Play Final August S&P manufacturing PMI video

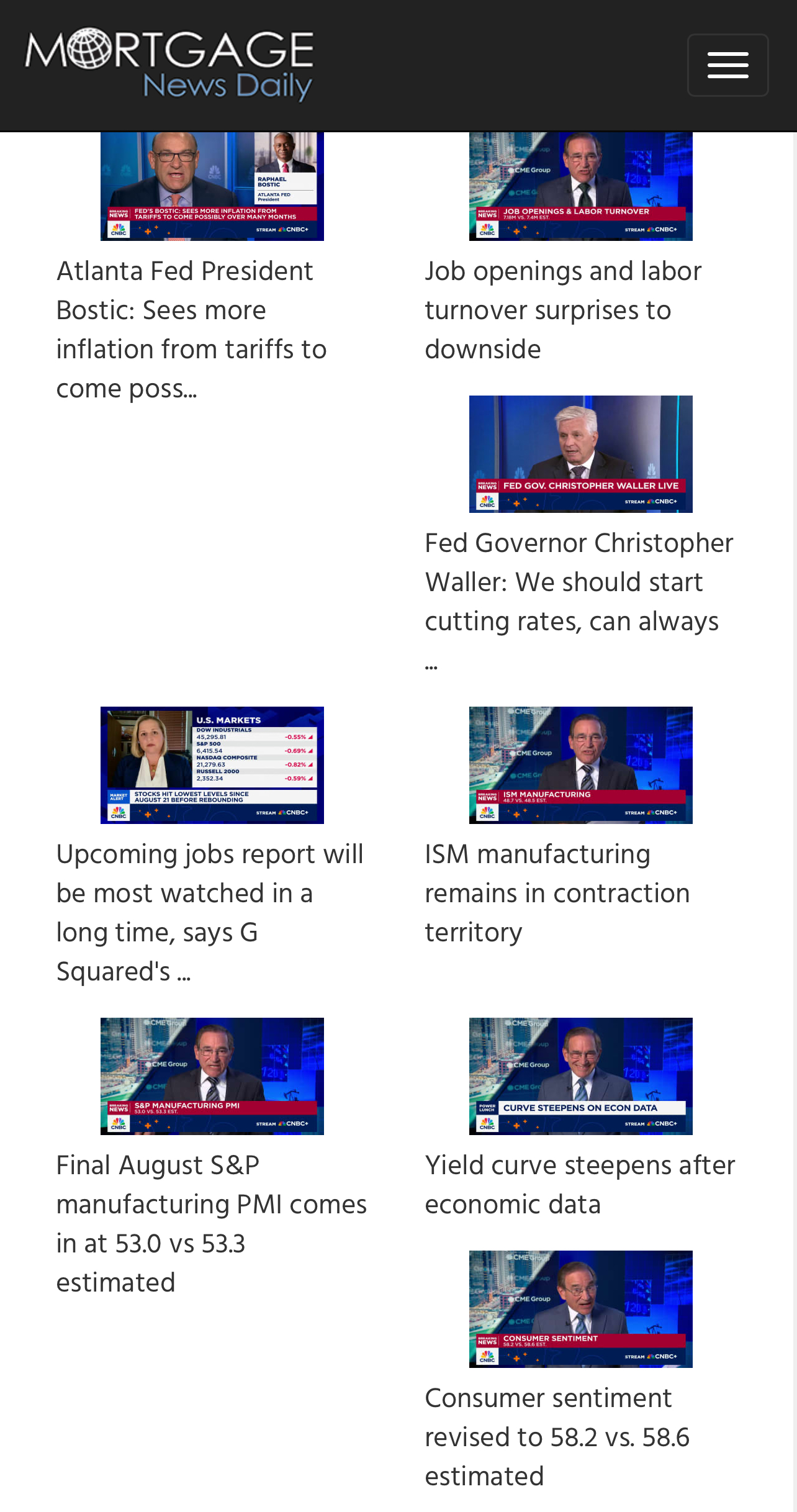(212, 1076)
